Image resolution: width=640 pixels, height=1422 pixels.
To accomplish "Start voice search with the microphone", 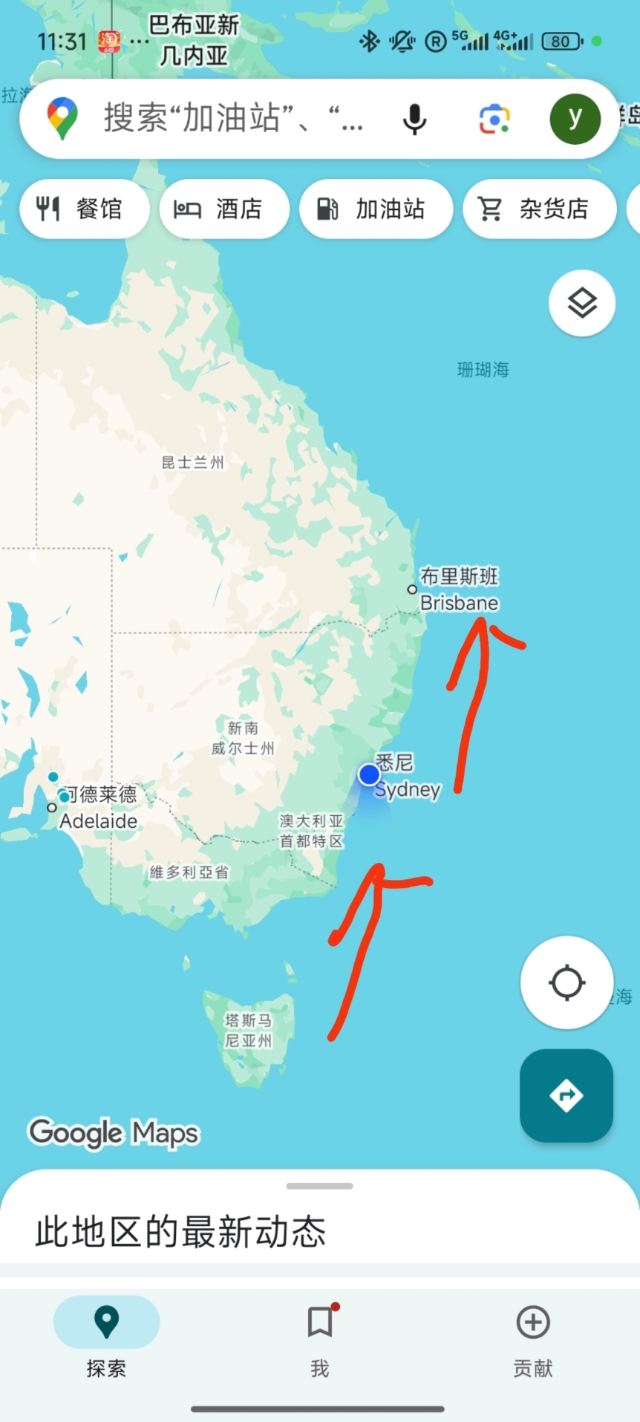I will pyautogui.click(x=414, y=119).
